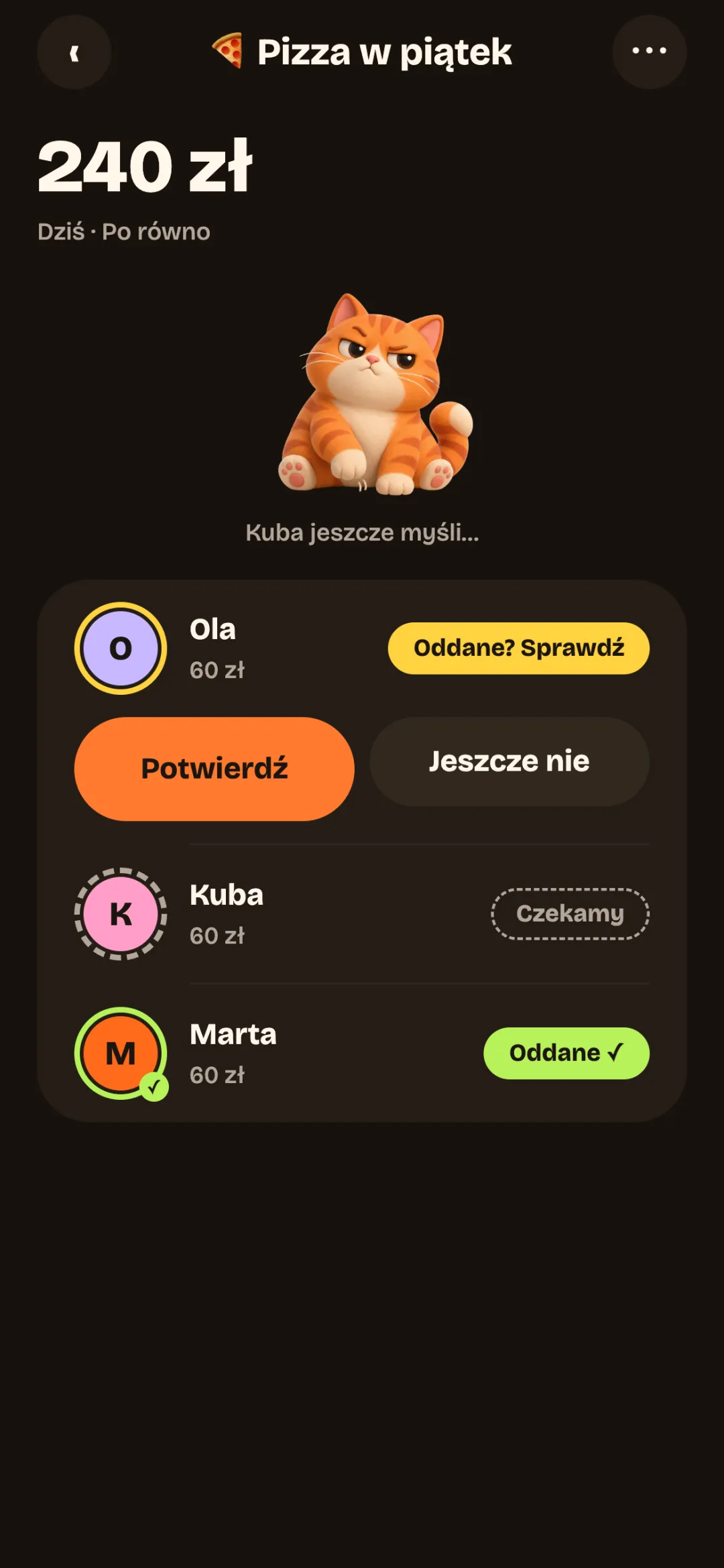The height and width of the screenshot is (1568, 724).
Task: Tap the Czekamy status for Kuba
Action: 570,913
